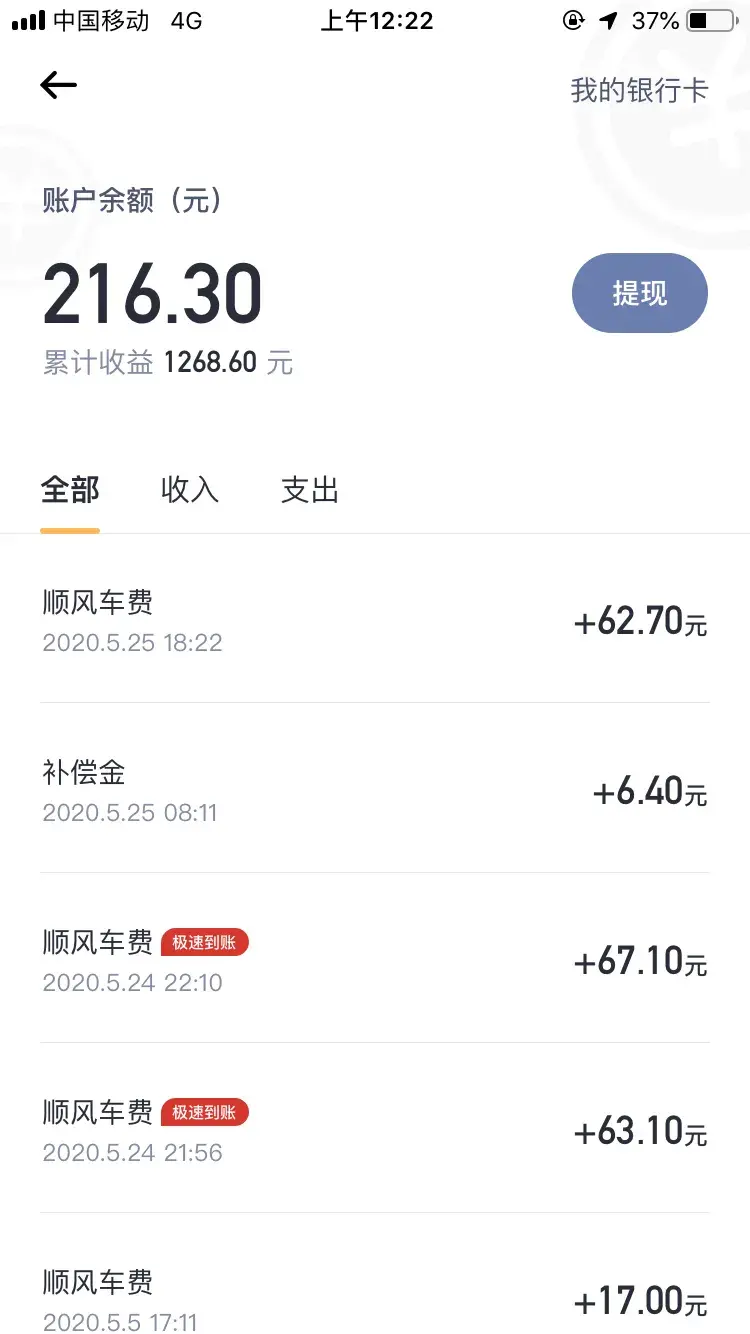Tap the 提现 withdraw button
The width and height of the screenshot is (750, 1334).
coord(640,294)
